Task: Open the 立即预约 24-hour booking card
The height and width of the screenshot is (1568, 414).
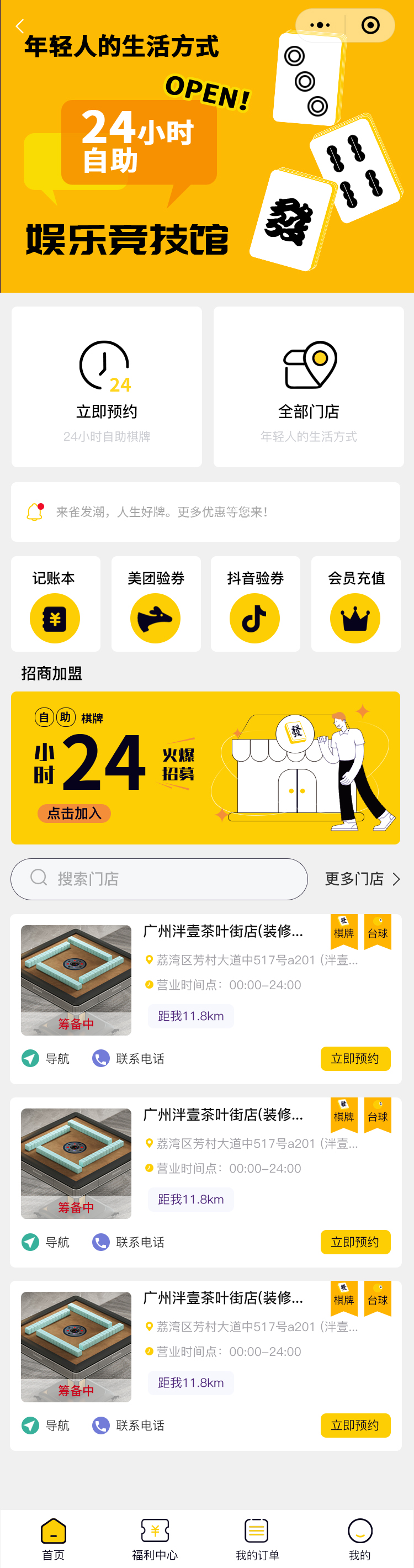Action: [x=107, y=387]
